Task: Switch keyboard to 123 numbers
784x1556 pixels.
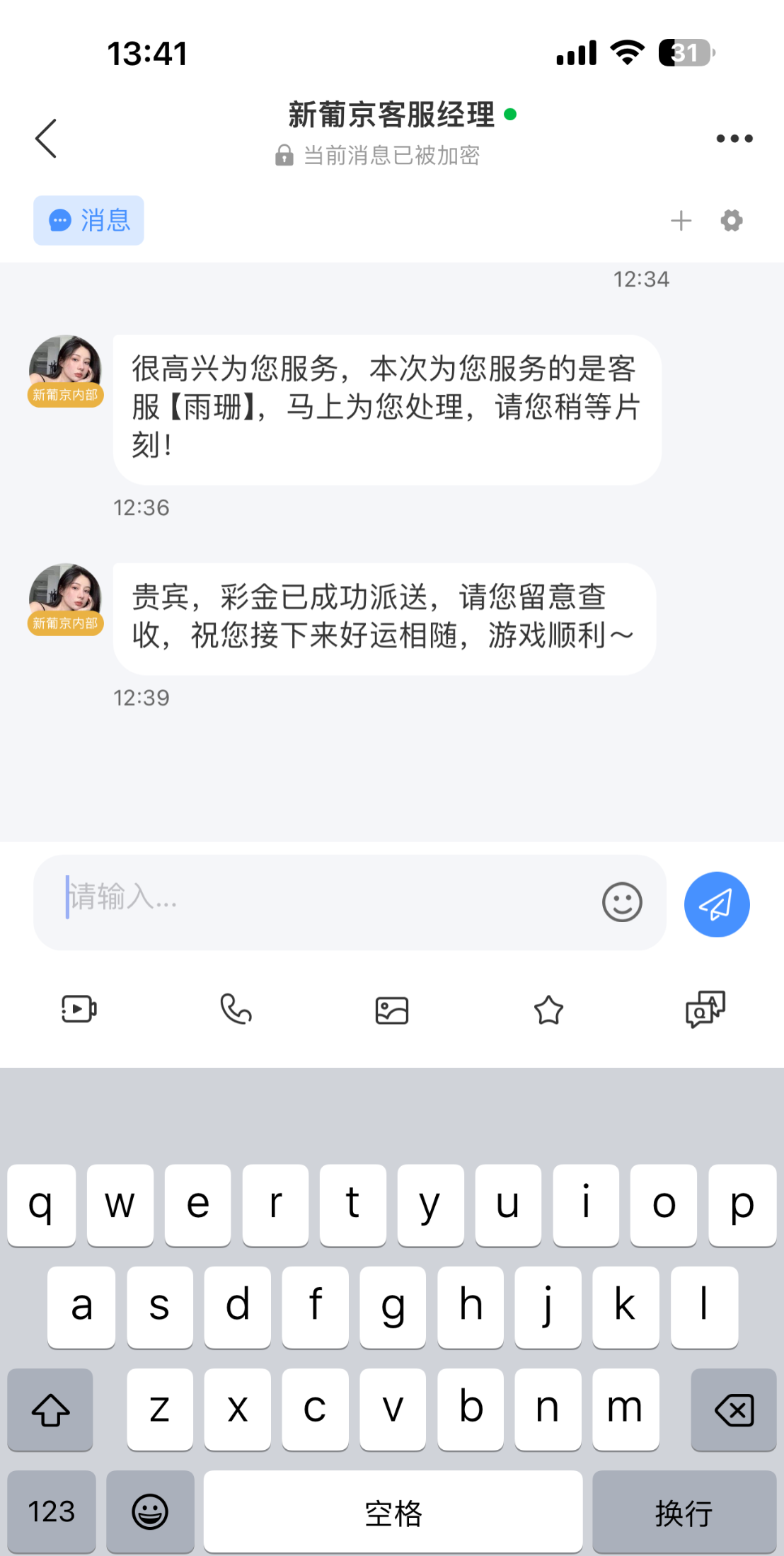Action: pyautogui.click(x=52, y=1511)
